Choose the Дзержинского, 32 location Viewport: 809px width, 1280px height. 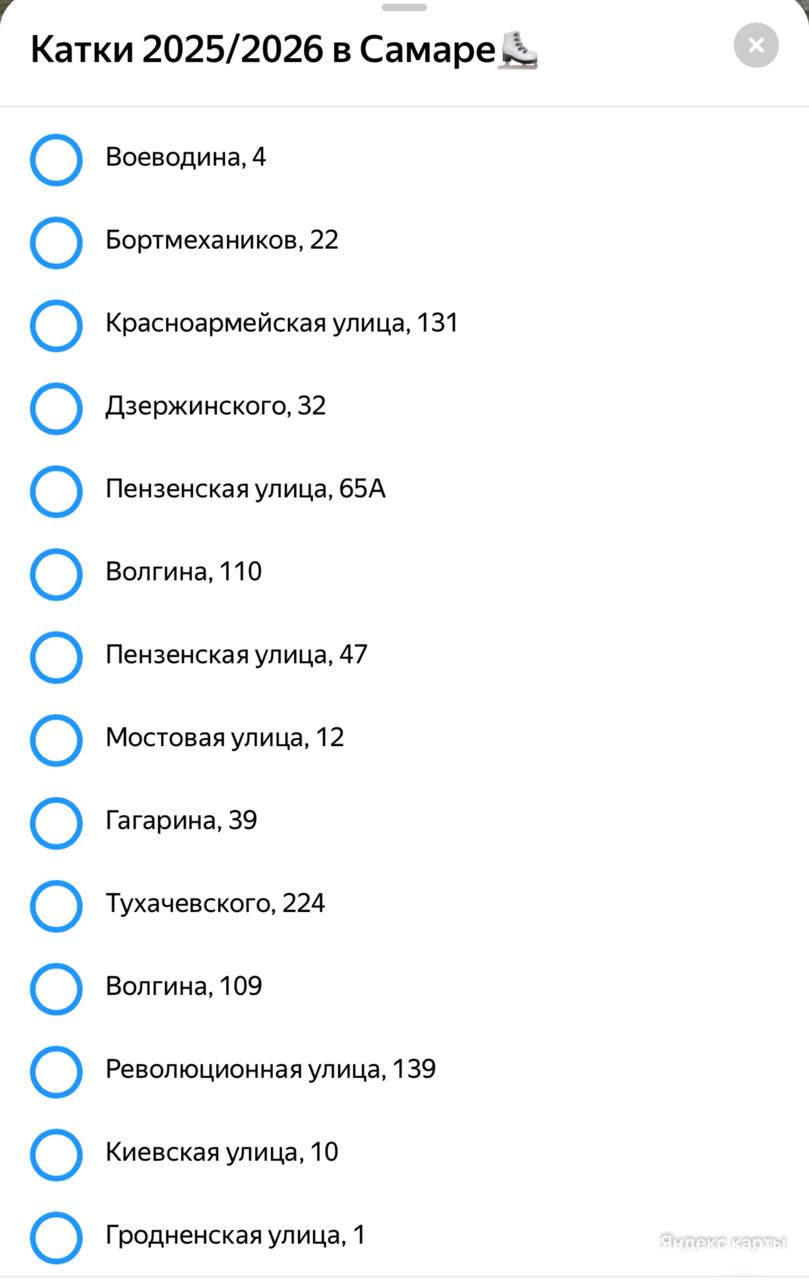[x=215, y=407]
